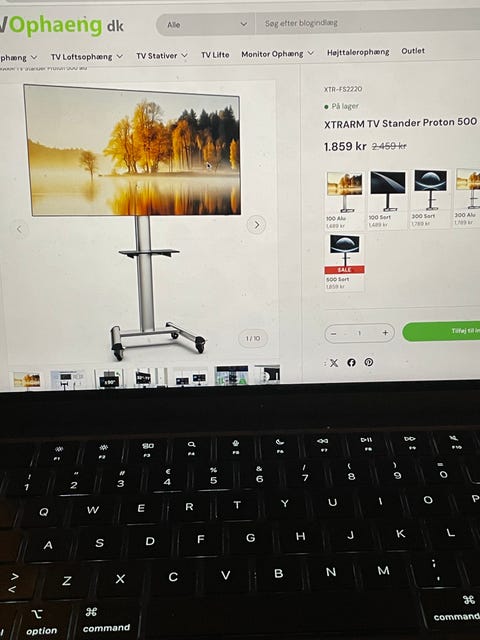Open the TV Lifte section
Viewport: 480px width, 640px height.
click(x=215, y=55)
